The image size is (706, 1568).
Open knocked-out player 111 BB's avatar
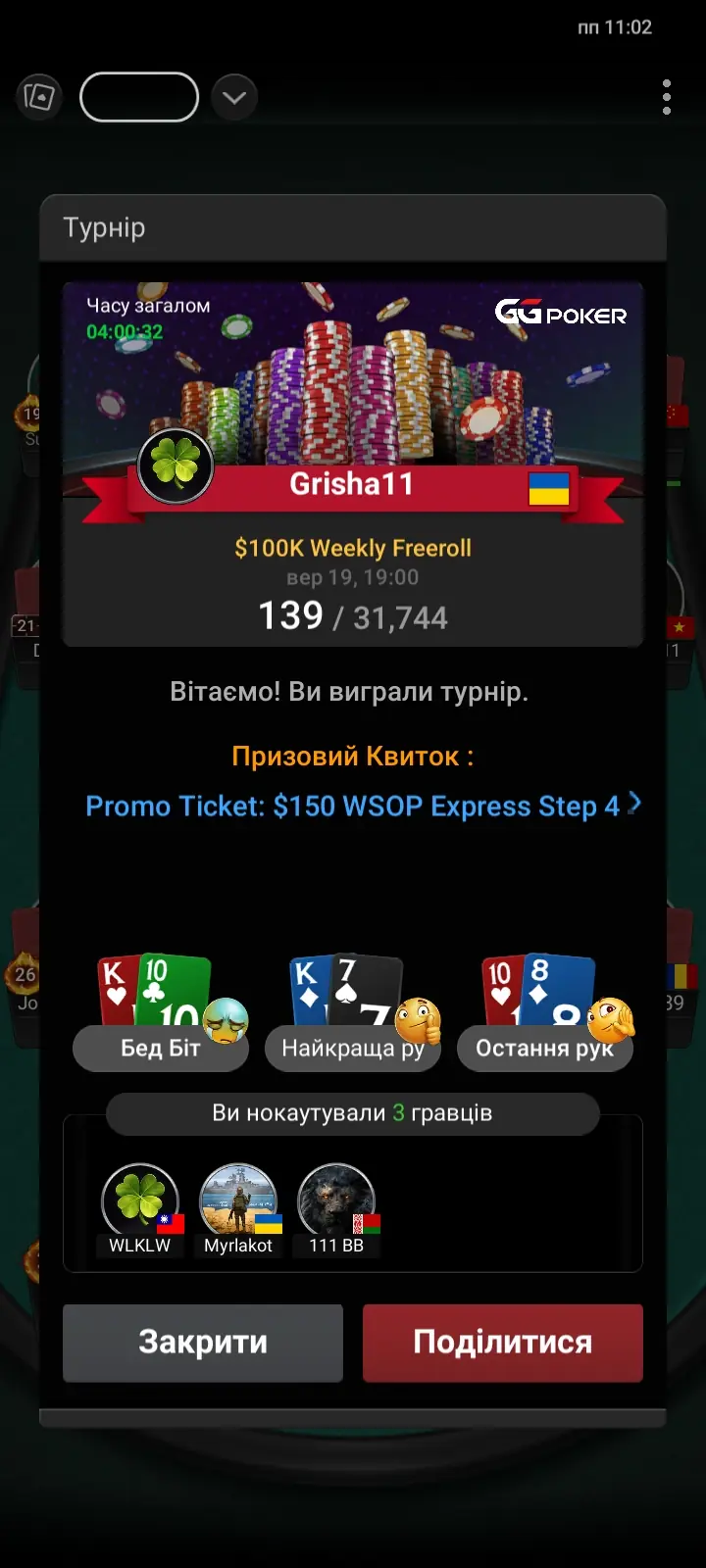coord(336,1201)
